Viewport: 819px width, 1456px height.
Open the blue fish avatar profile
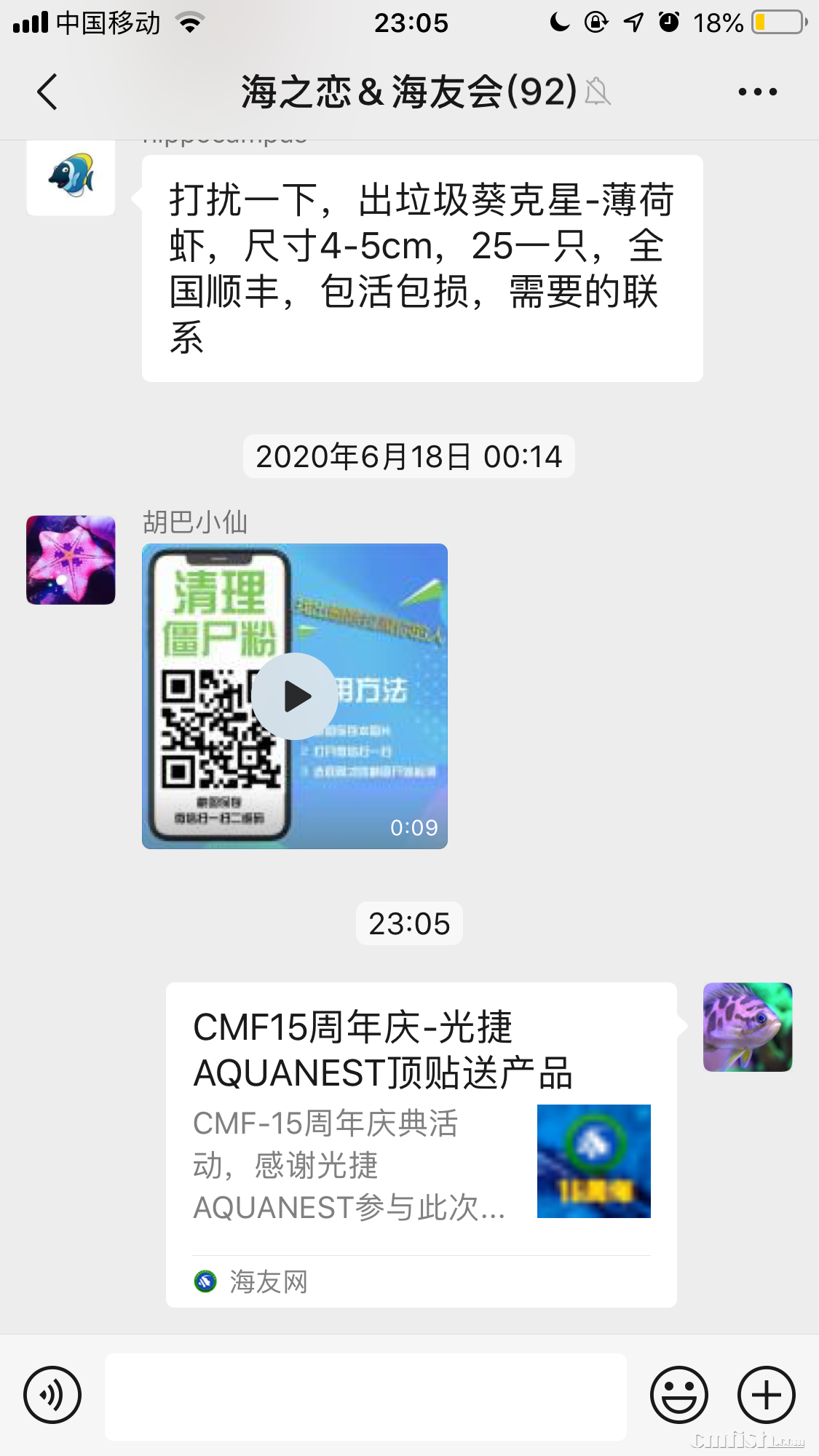pyautogui.click(x=71, y=177)
